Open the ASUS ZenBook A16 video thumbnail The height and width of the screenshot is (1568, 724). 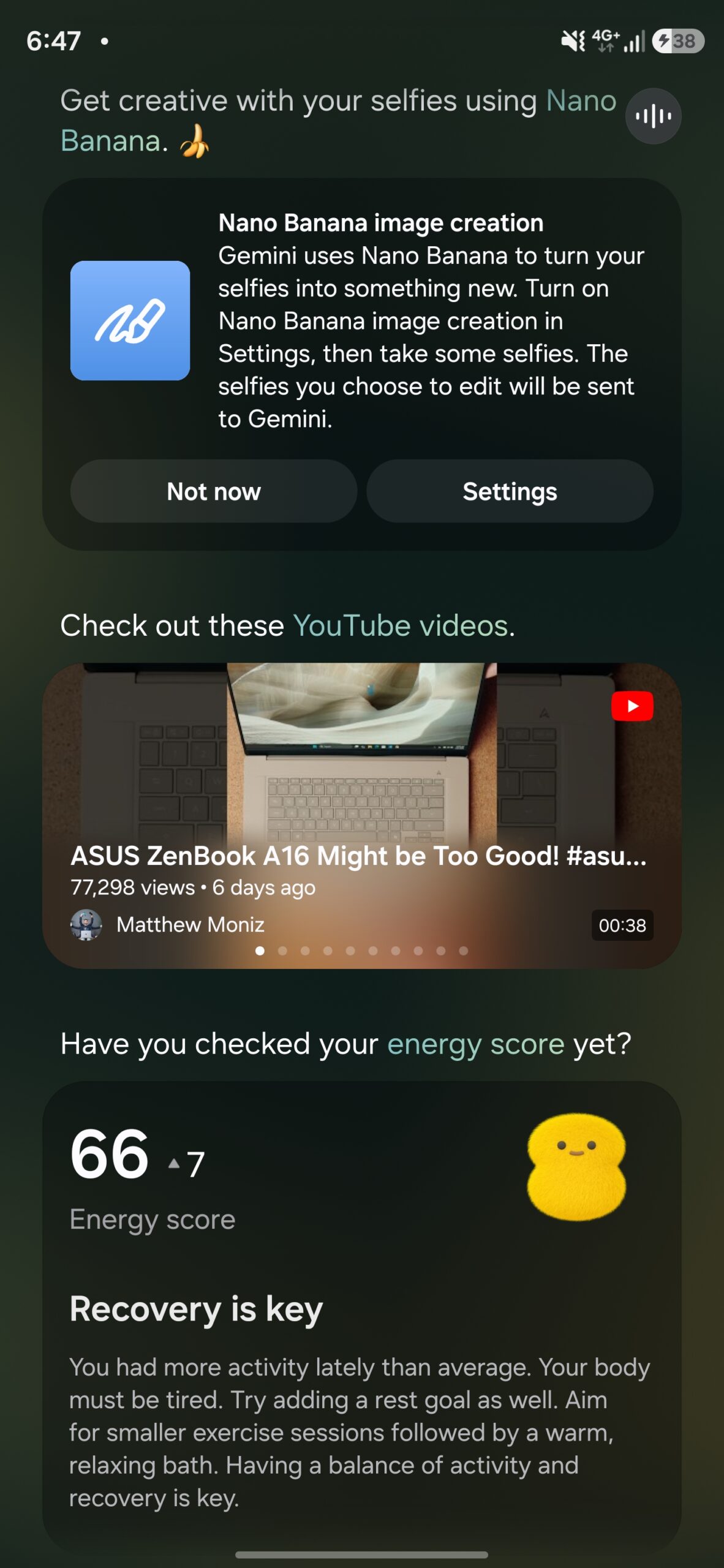(362, 766)
